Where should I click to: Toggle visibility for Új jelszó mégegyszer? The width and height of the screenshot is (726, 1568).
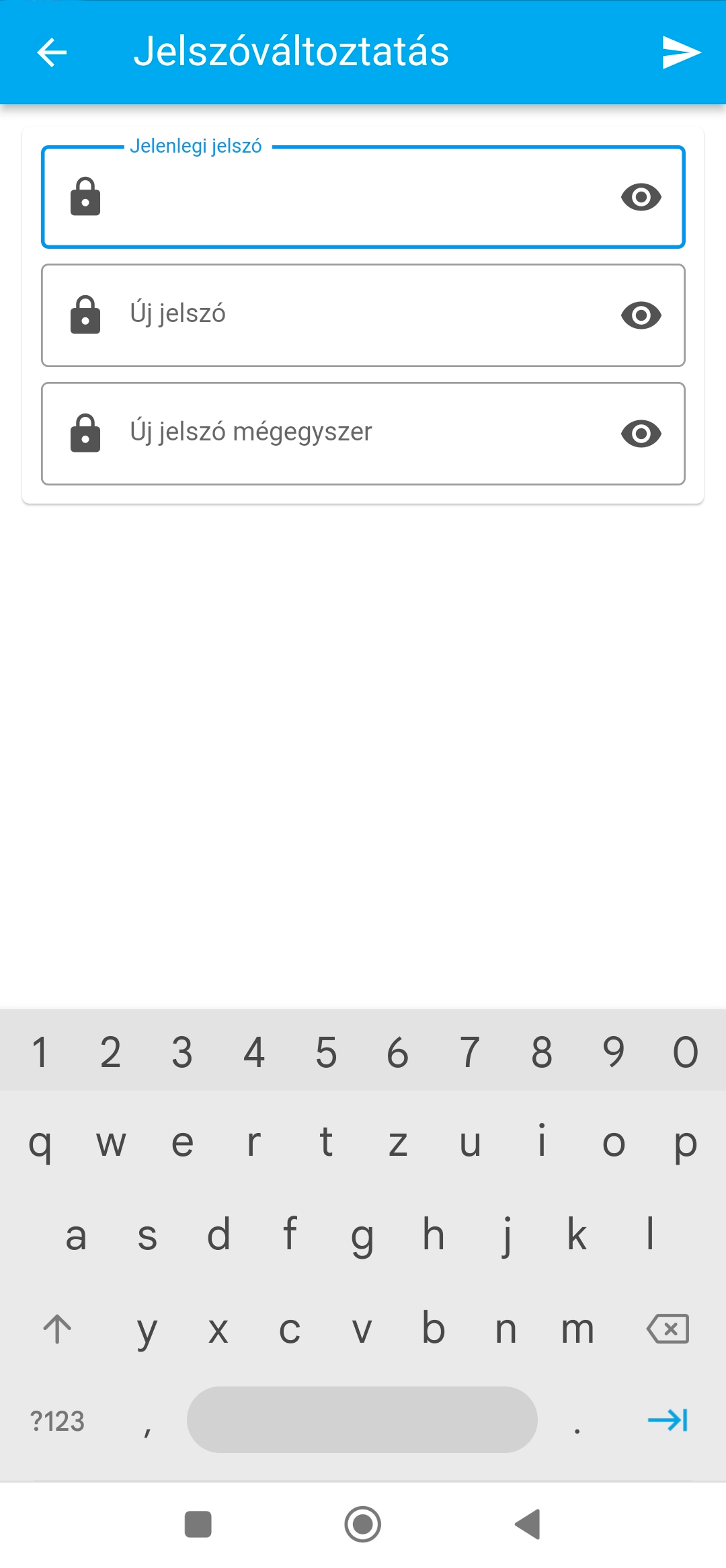(641, 434)
